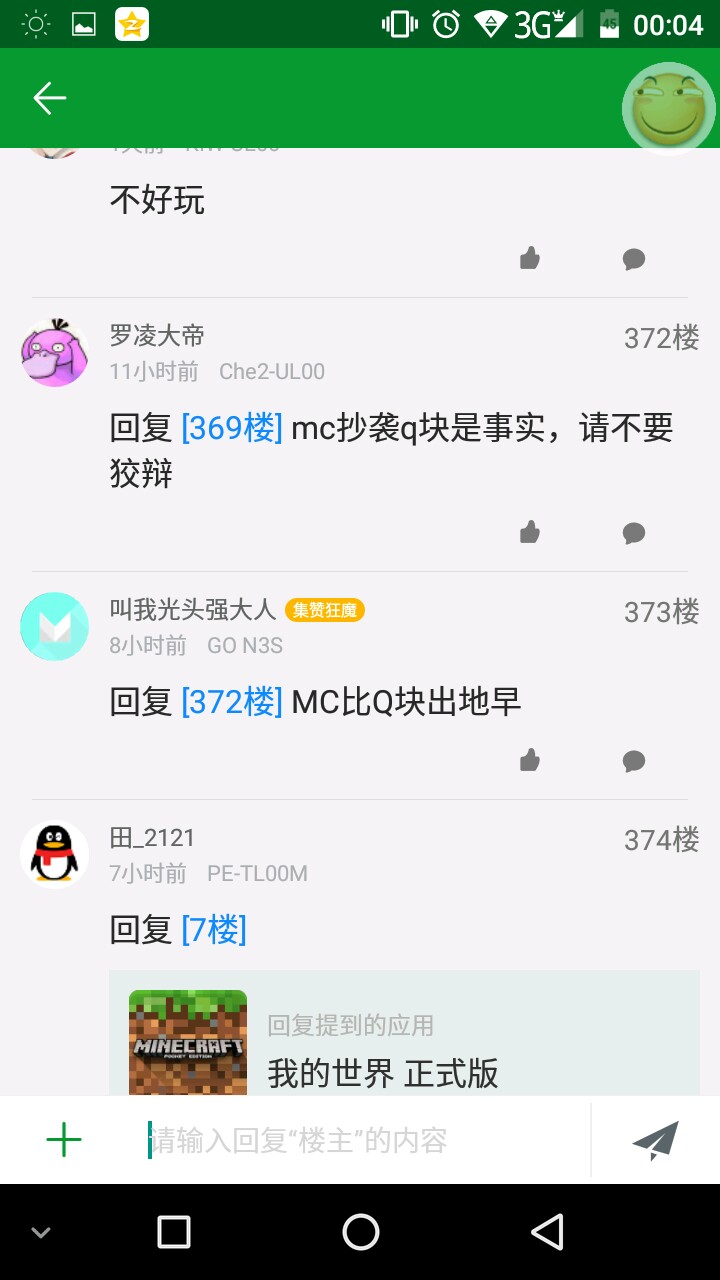View the [7楼] floor link
The image size is (720, 1280).
[214, 930]
